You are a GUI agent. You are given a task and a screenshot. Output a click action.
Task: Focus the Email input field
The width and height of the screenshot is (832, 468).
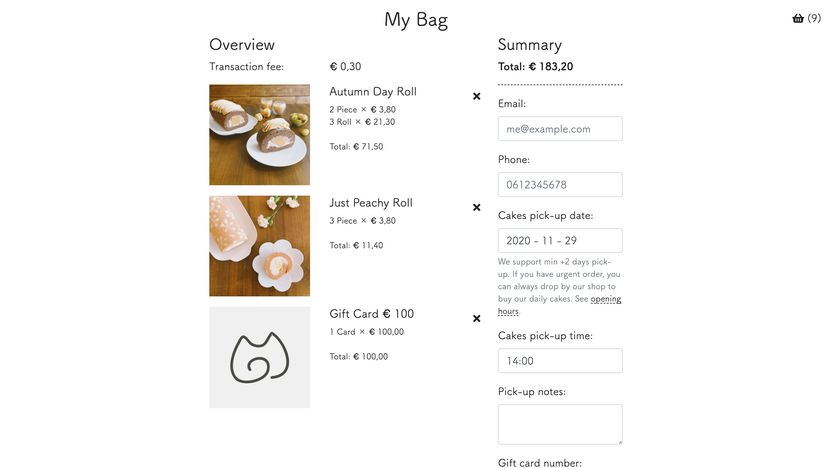click(560, 129)
